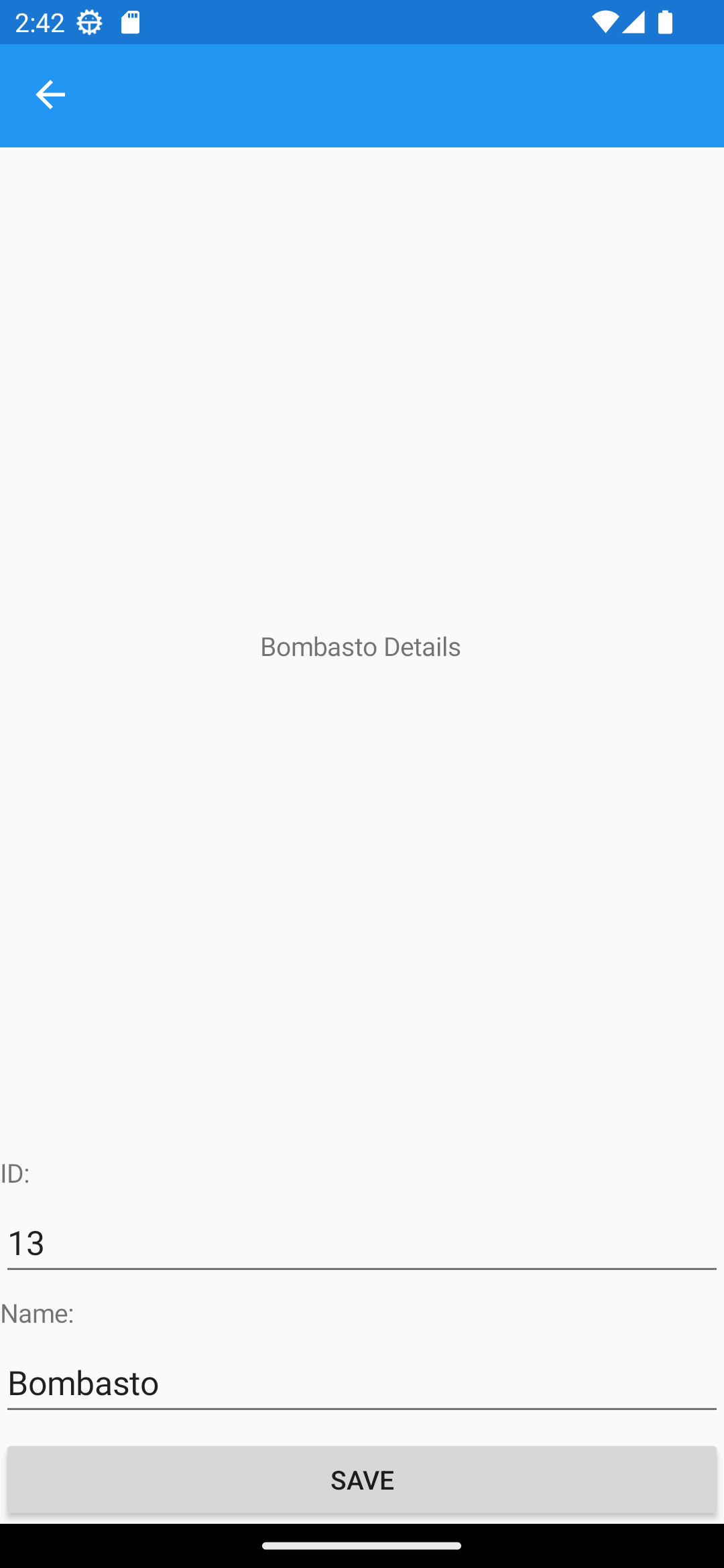Save the Bombasto details

[x=362, y=1480]
